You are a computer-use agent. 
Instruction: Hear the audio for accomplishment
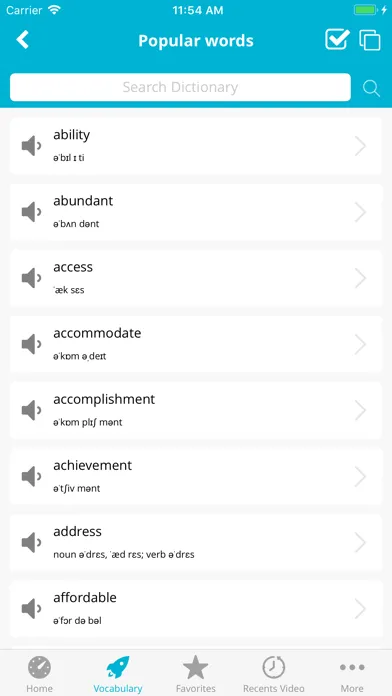[x=32, y=410]
